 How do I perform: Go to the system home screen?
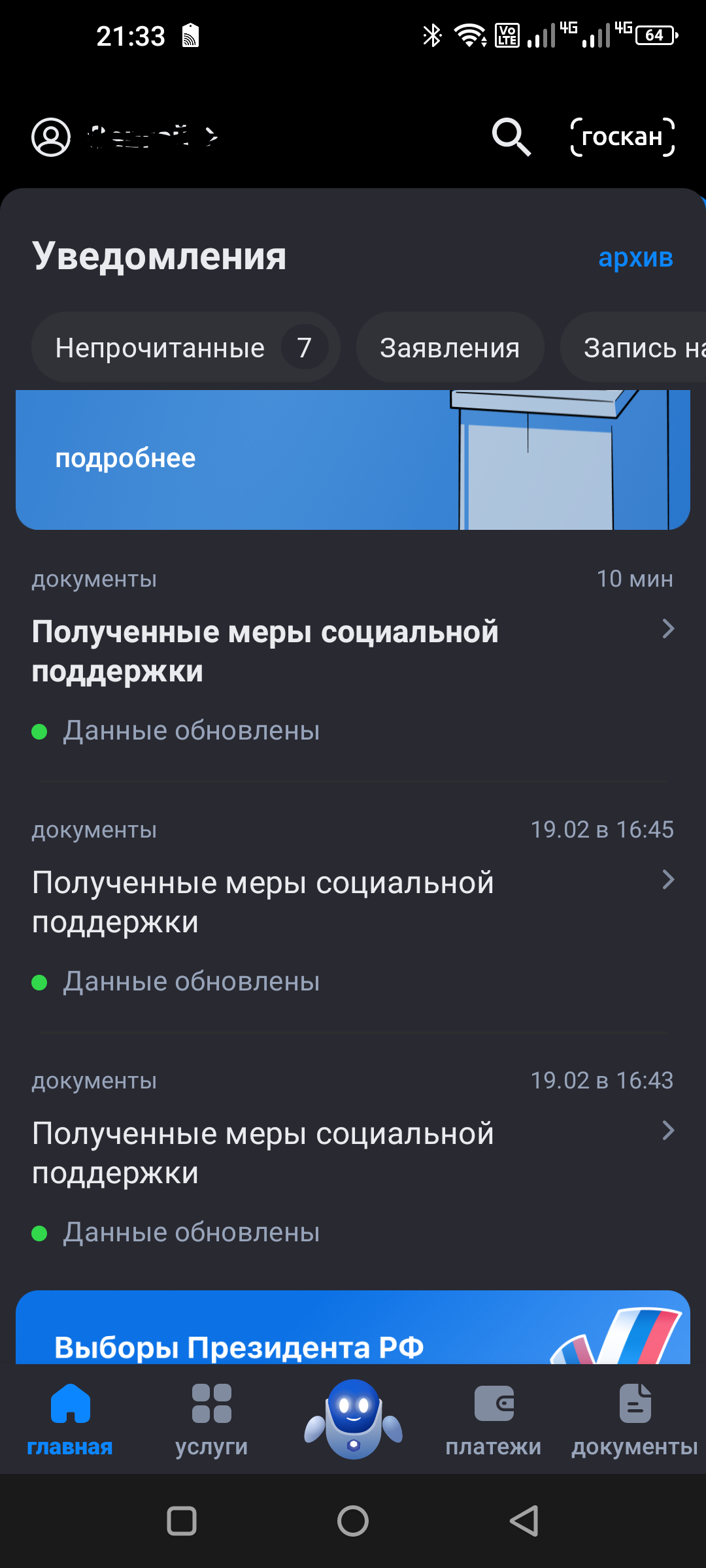point(353,1521)
